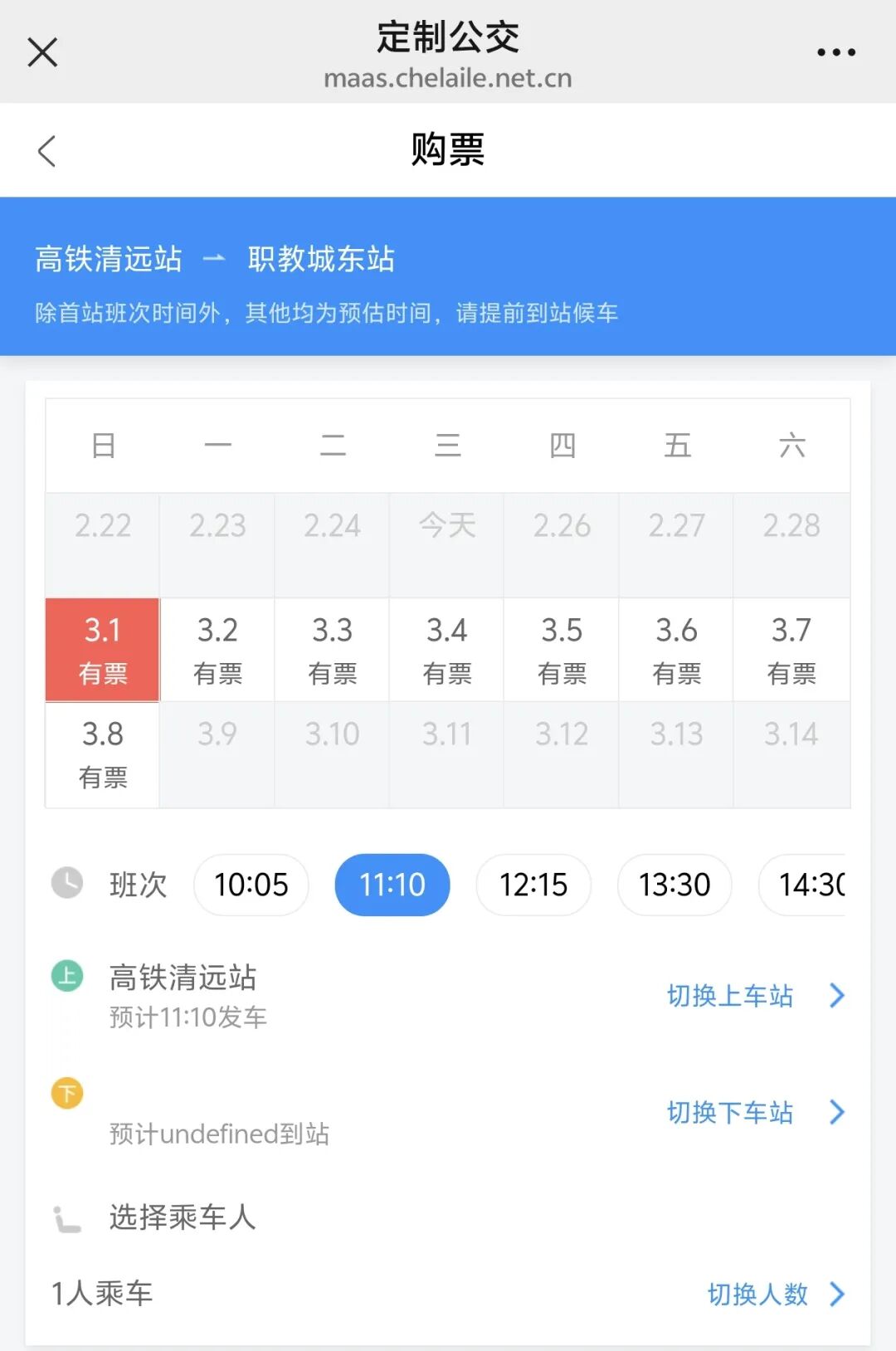Pick date 3.4 有票
Image resolution: width=896 pixels, height=1351 pixels.
pos(447,650)
